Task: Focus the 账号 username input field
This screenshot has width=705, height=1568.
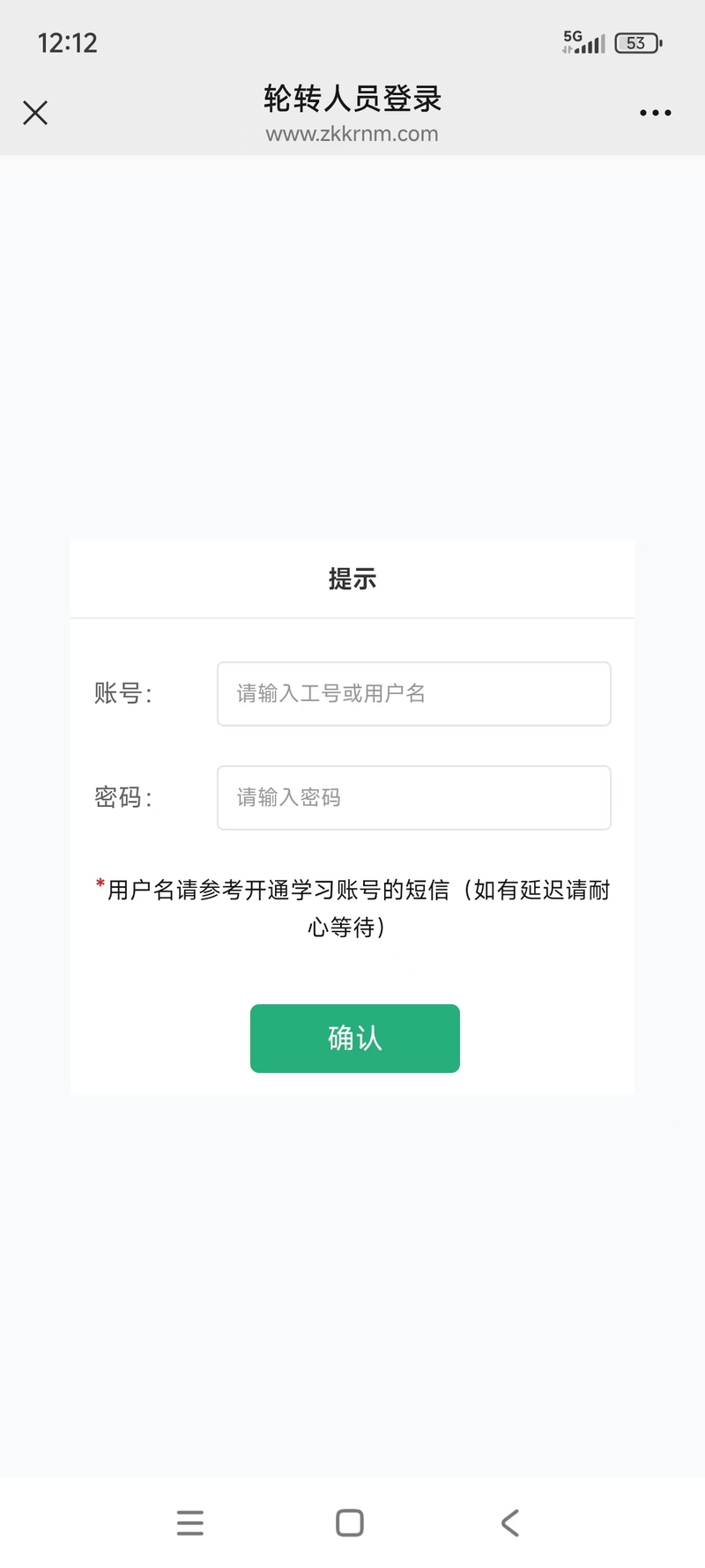Action: pyautogui.click(x=413, y=694)
